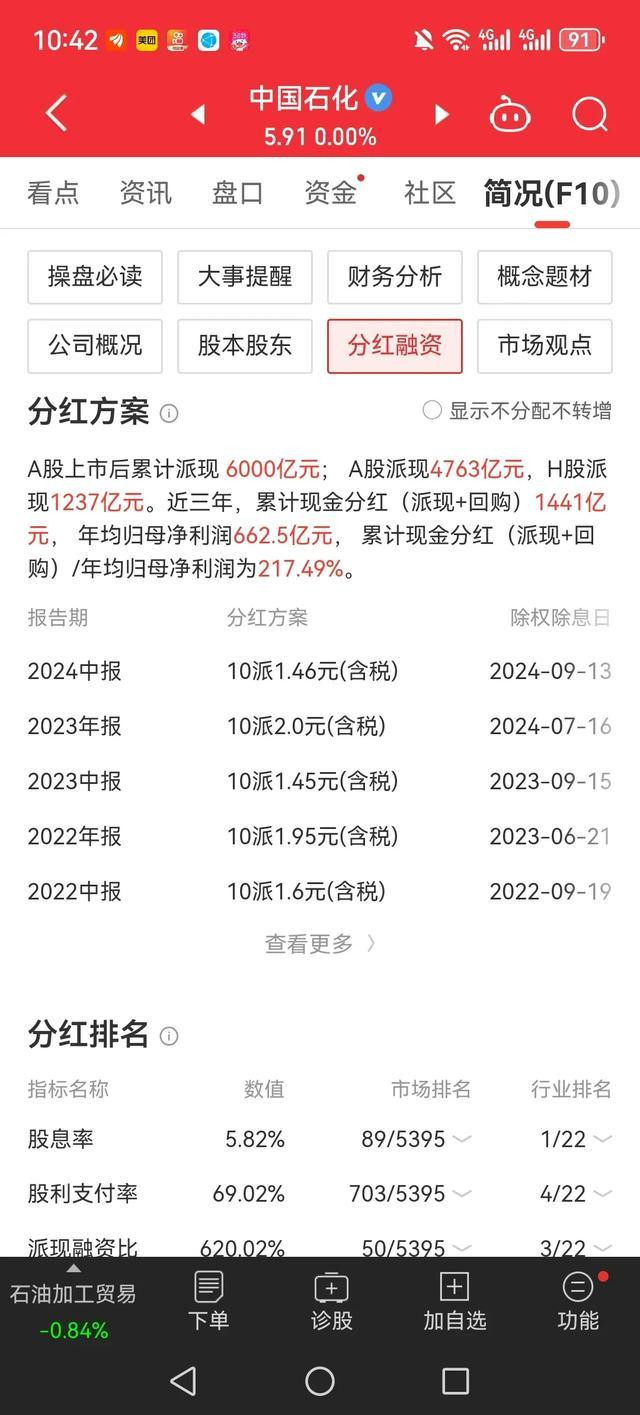Select the 市场观点 chip
Image resolution: width=640 pixels, height=1415 pixels.
pyautogui.click(x=545, y=346)
